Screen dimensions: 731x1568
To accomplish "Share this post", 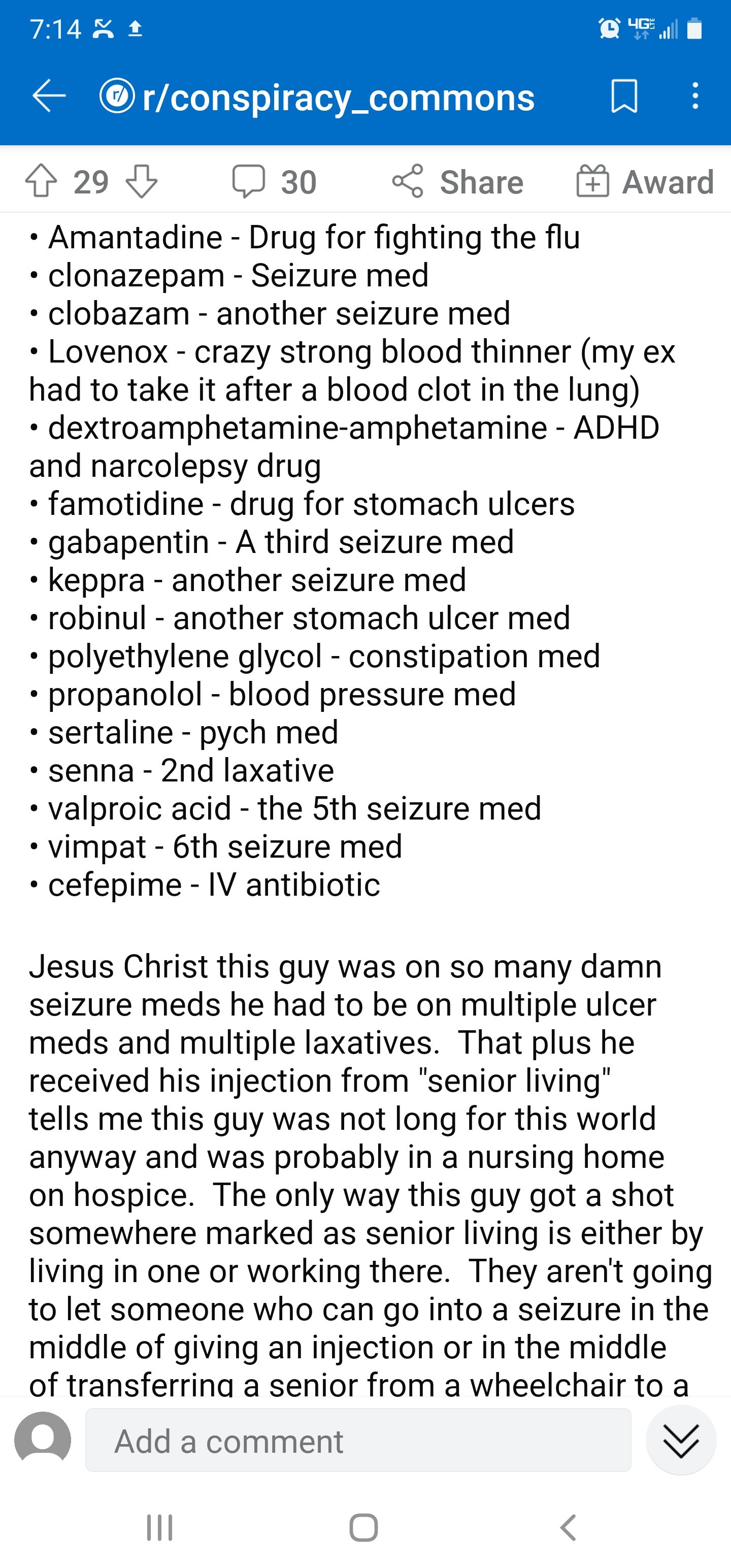I will pos(458,181).
